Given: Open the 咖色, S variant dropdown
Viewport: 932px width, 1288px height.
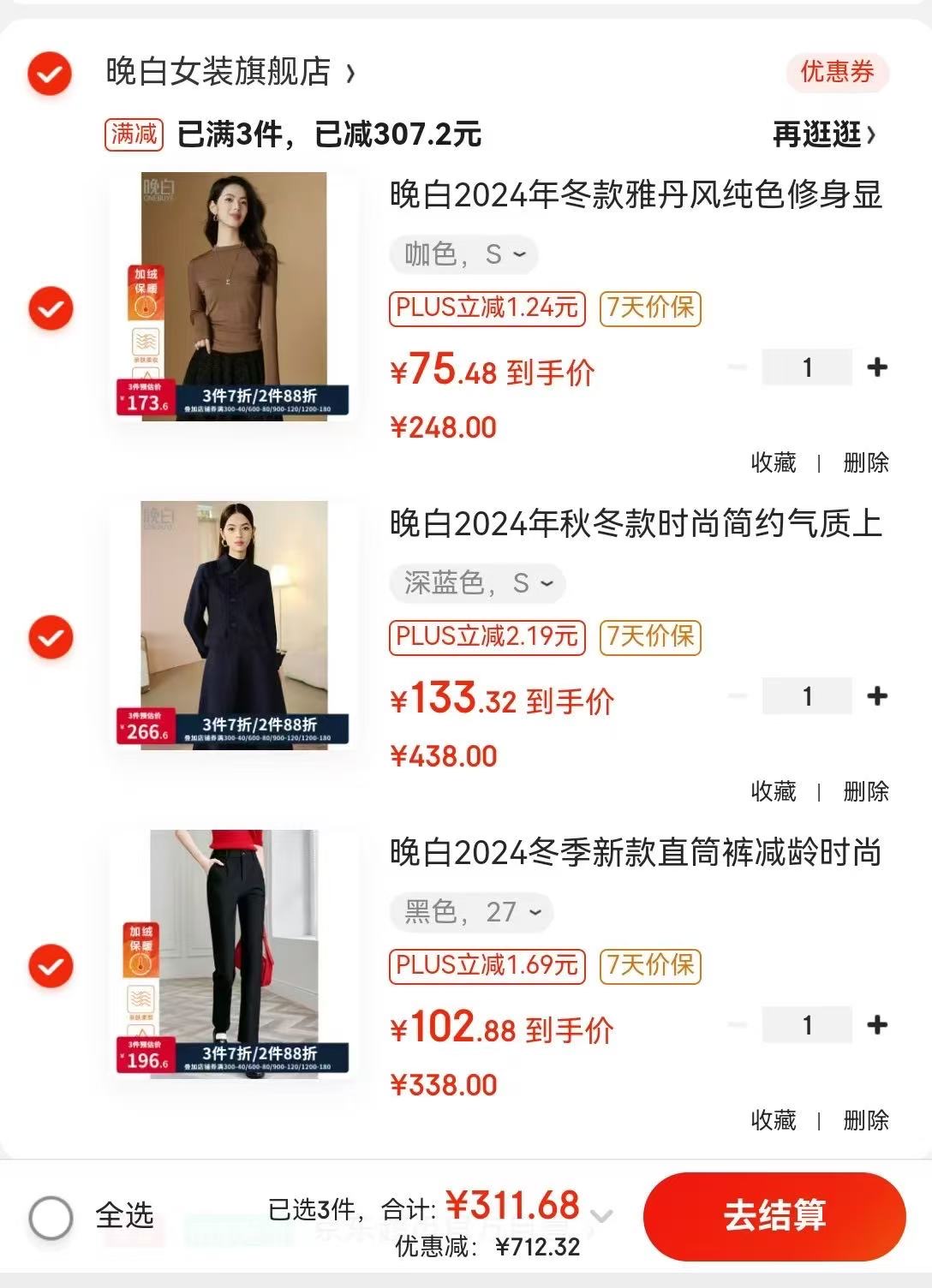Looking at the screenshot, I should [x=463, y=254].
